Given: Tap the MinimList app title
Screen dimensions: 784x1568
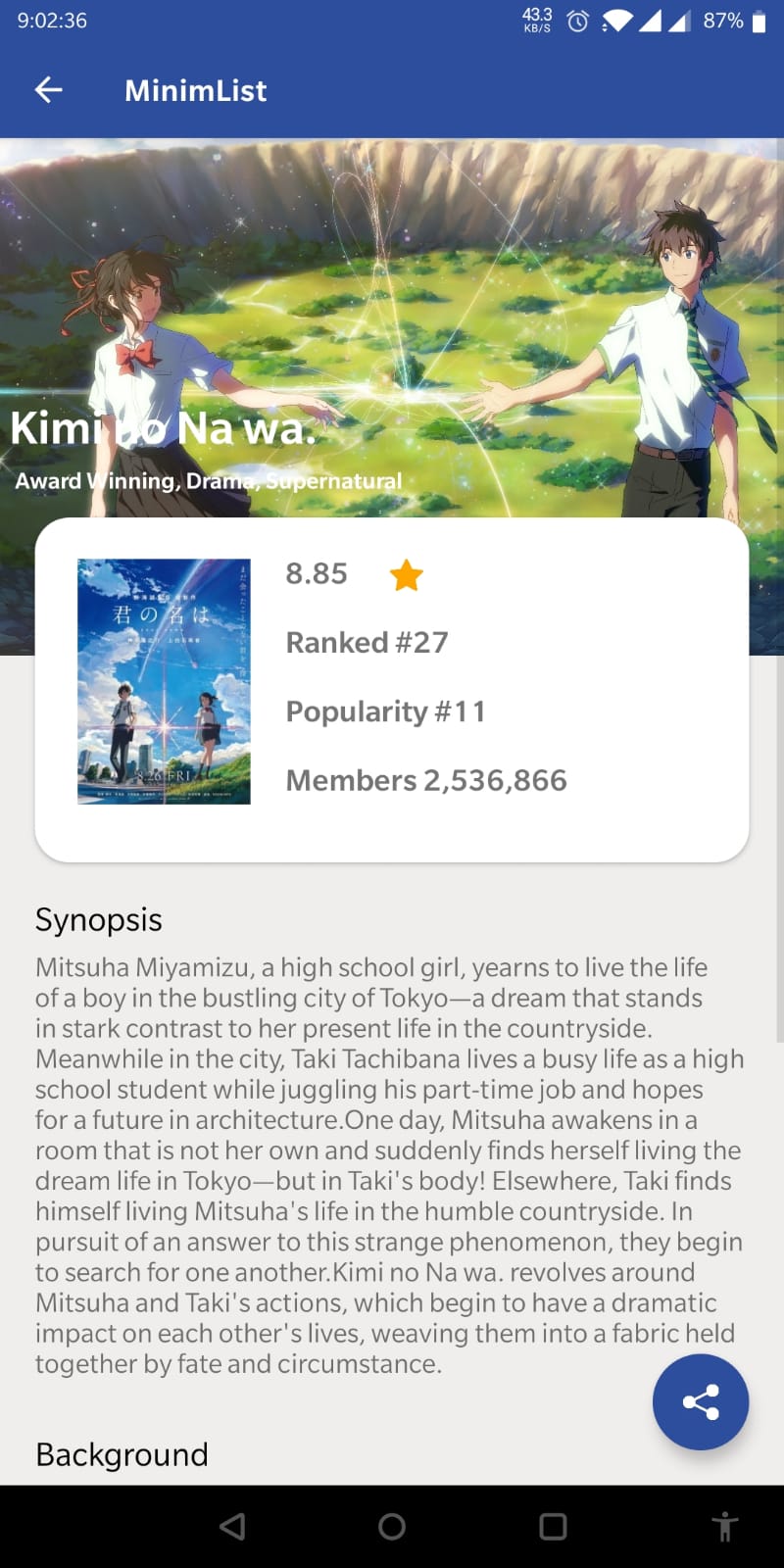Looking at the screenshot, I should coord(195,90).
